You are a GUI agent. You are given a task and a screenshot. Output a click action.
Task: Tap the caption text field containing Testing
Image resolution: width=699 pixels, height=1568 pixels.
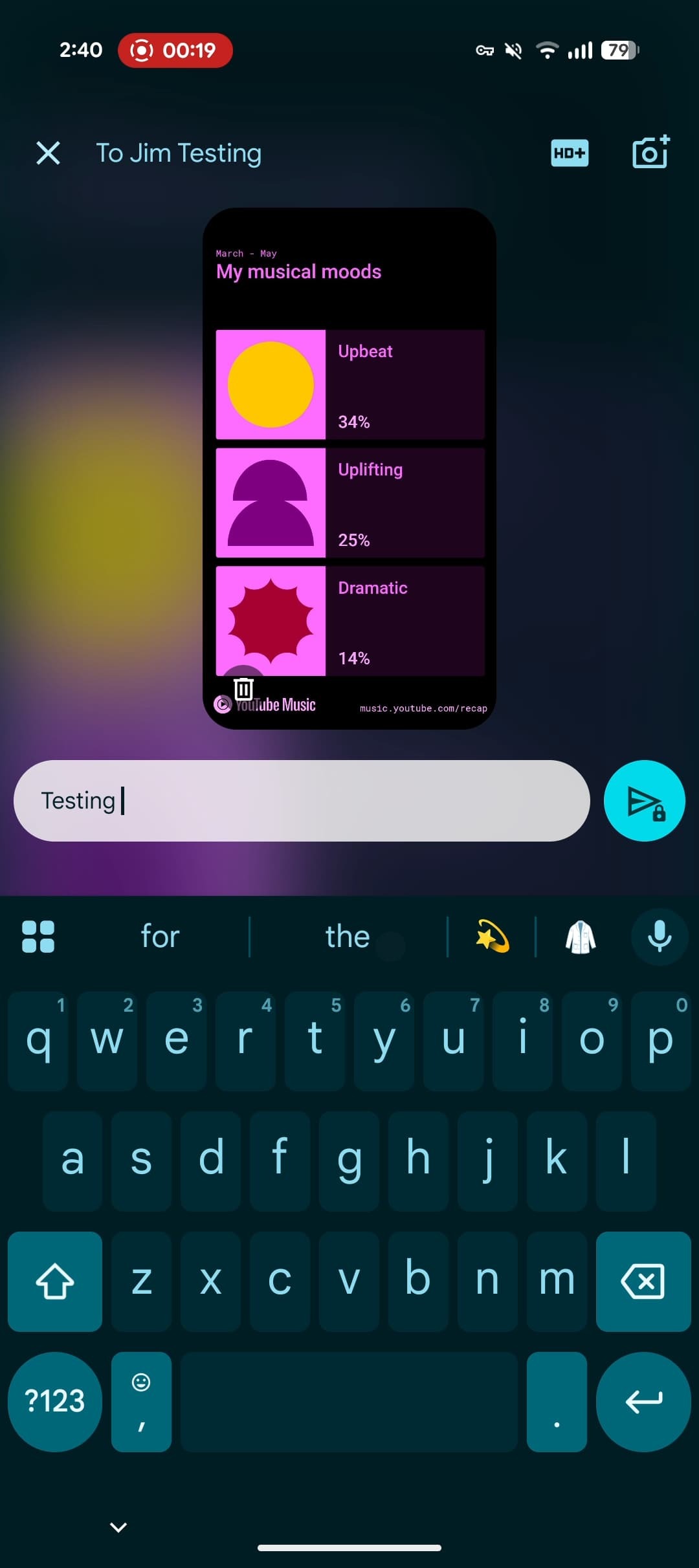tap(302, 801)
